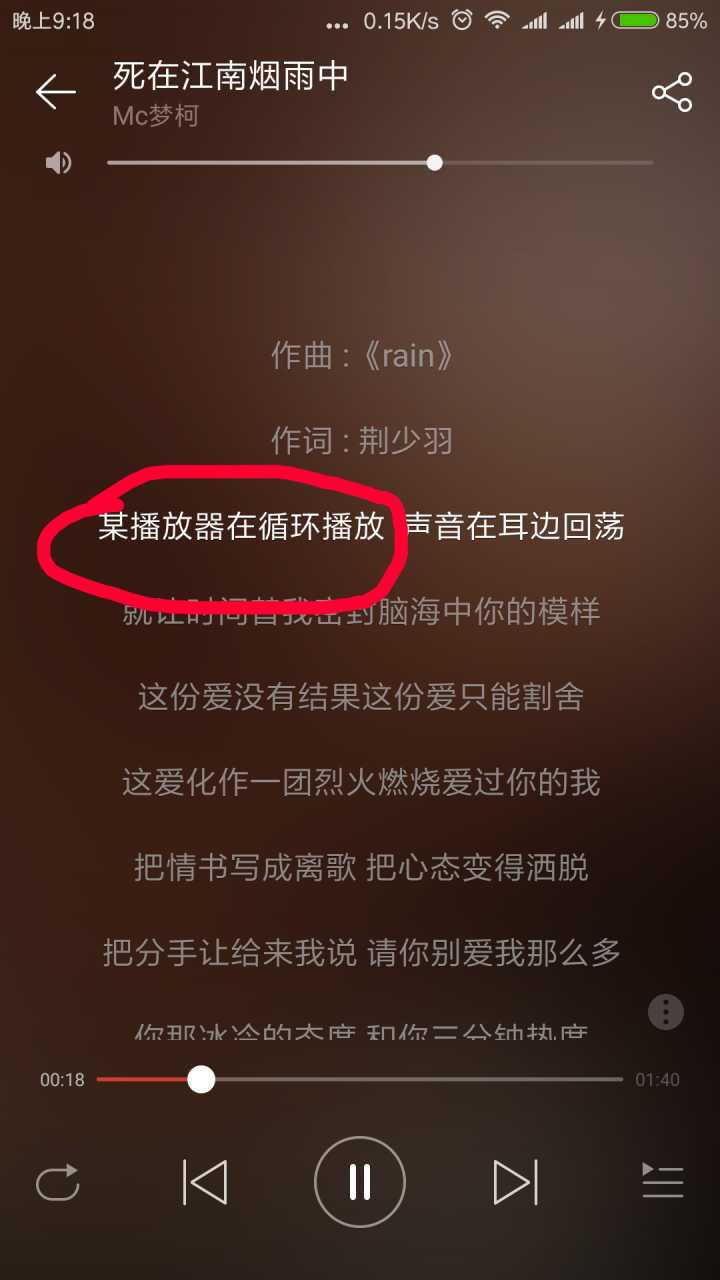Share the song 死在江南烟雨中
This screenshot has height=1280, width=720.
(672, 92)
